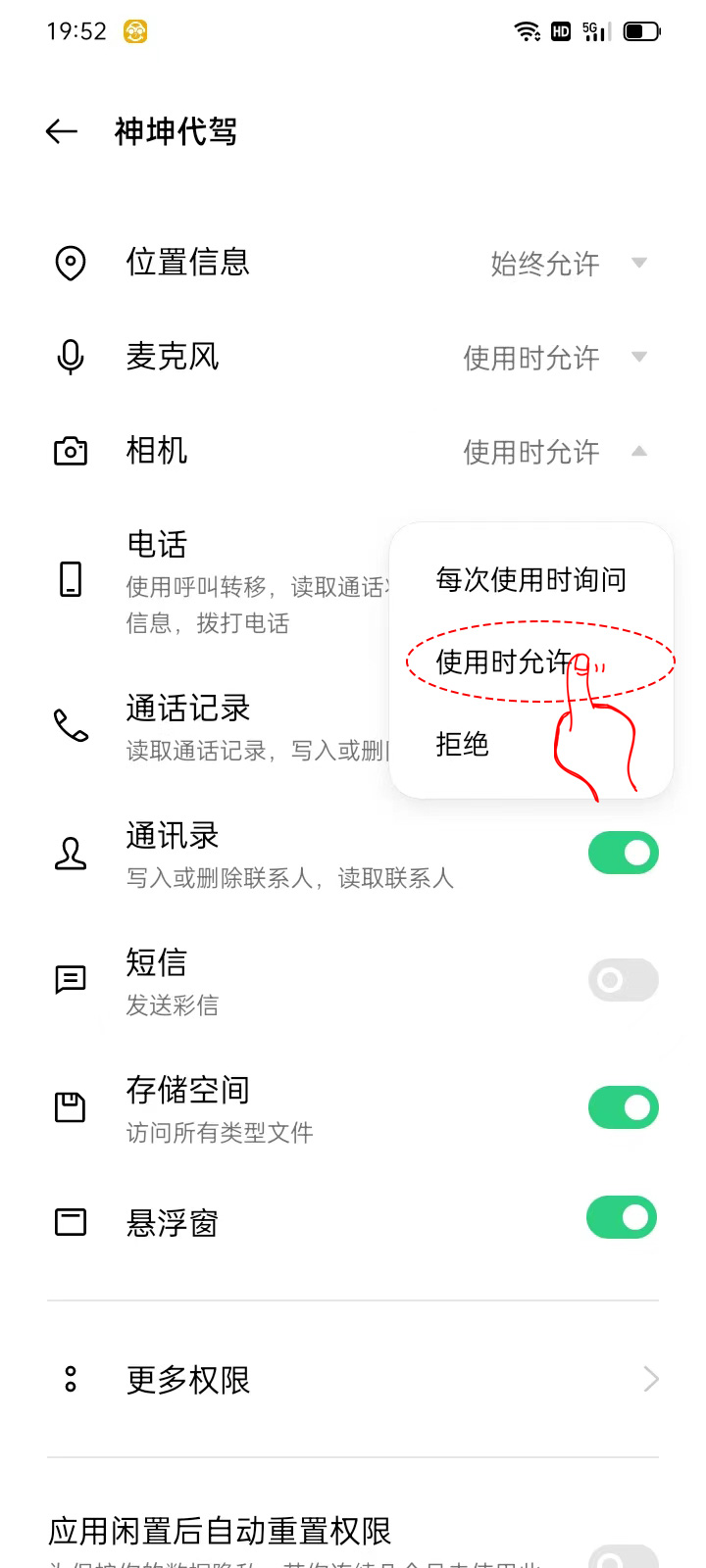This screenshot has height=1568, width=706.
Task: Enable the 短信 permission switch
Action: point(623,980)
